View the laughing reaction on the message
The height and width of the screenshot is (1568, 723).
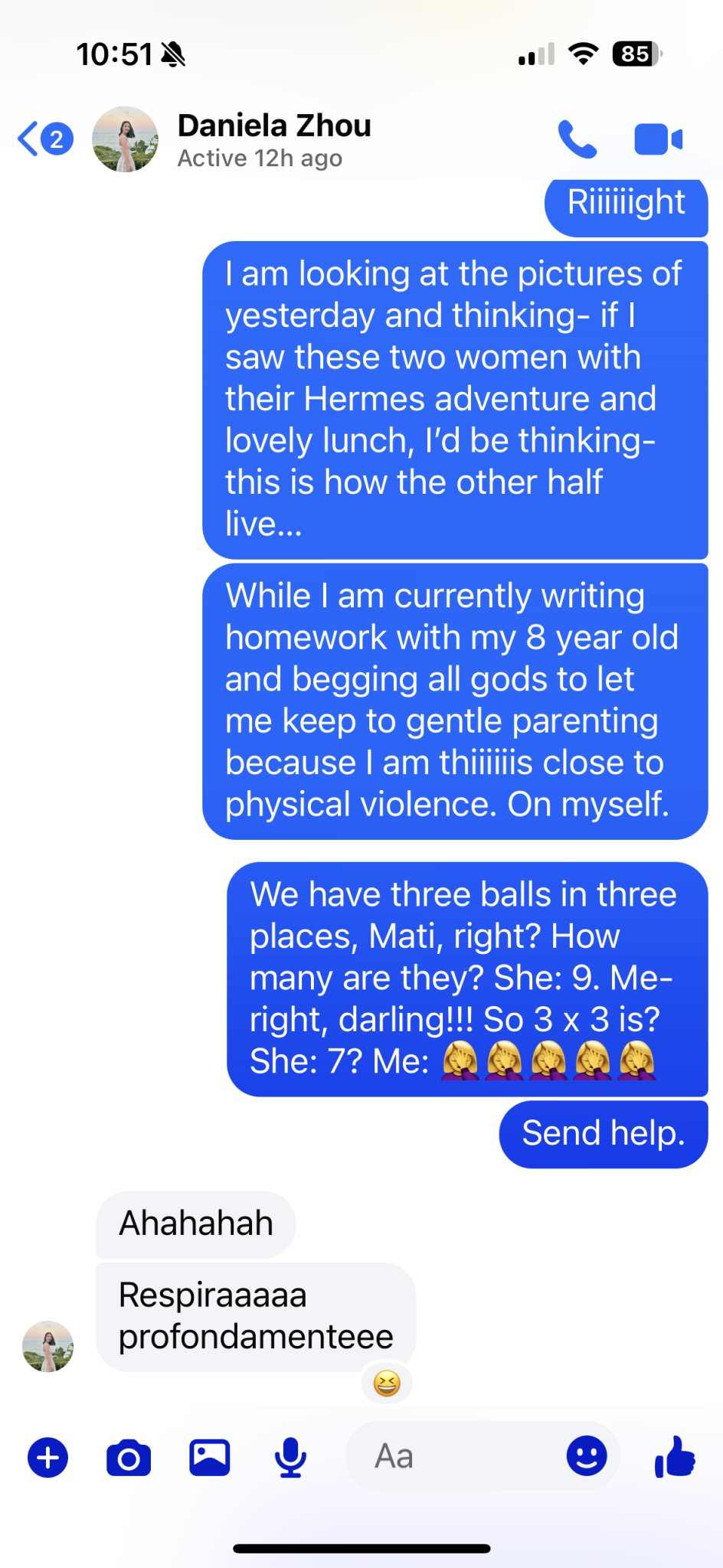coord(387,1383)
